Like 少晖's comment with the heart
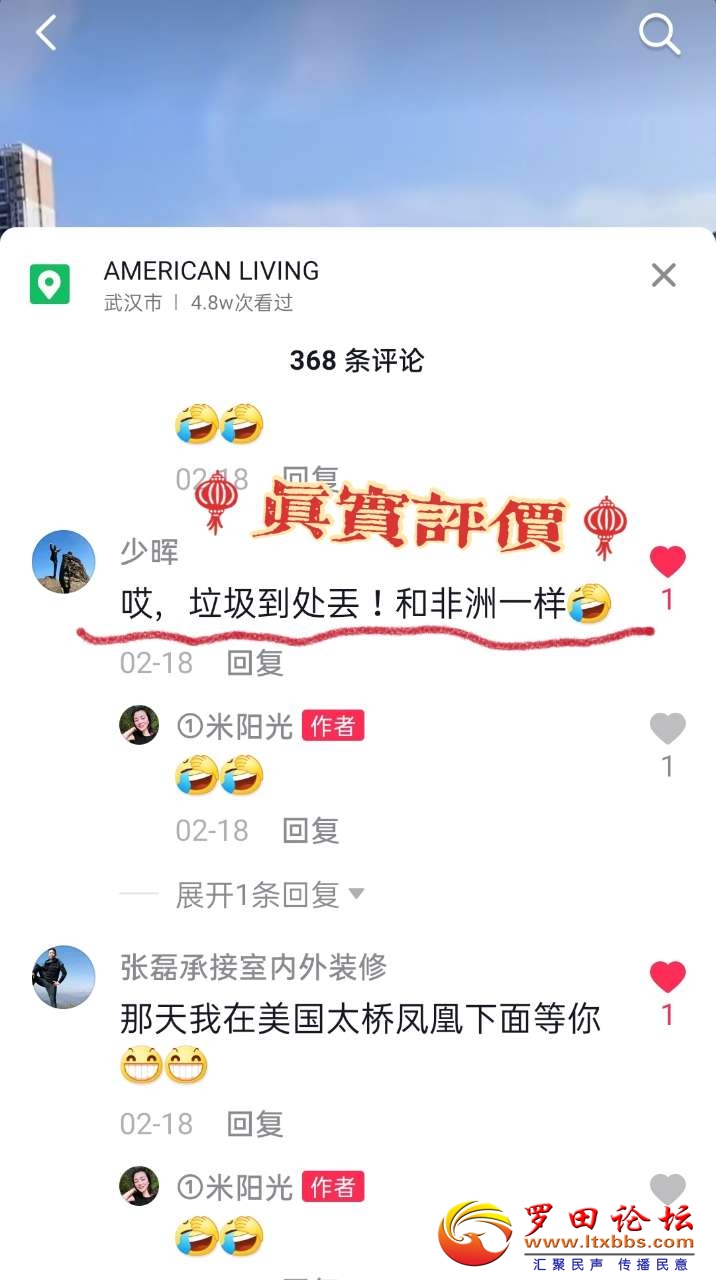The width and height of the screenshot is (716, 1280). pos(667,562)
